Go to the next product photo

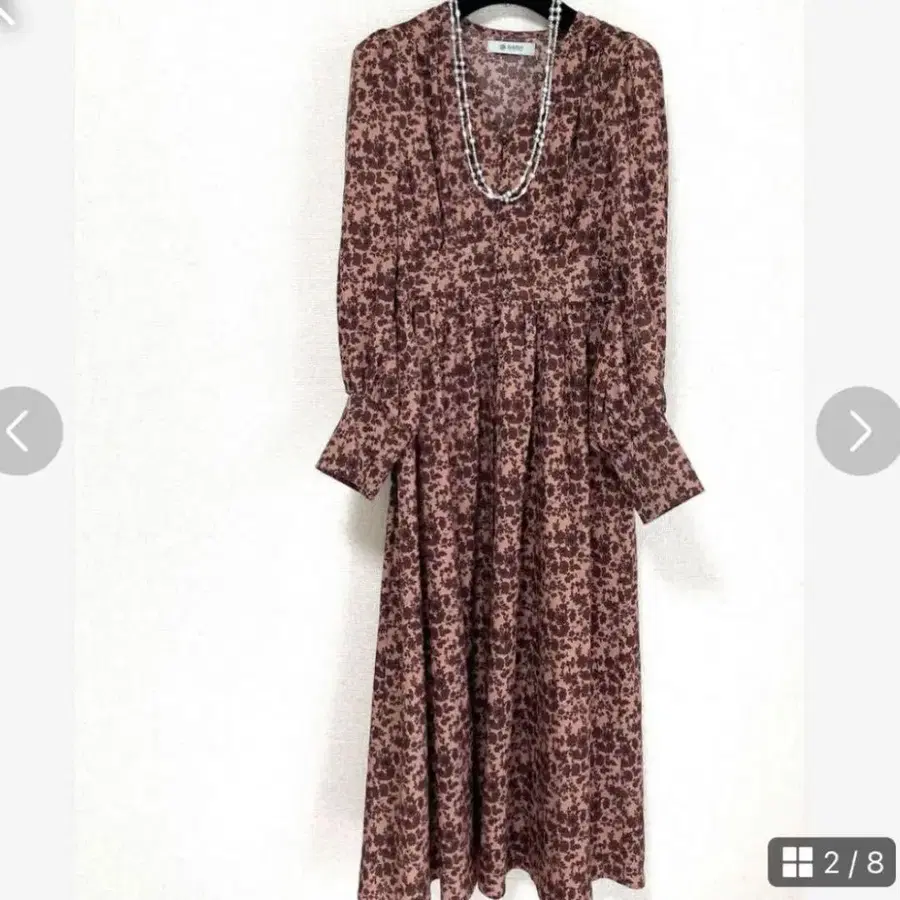[859, 430]
